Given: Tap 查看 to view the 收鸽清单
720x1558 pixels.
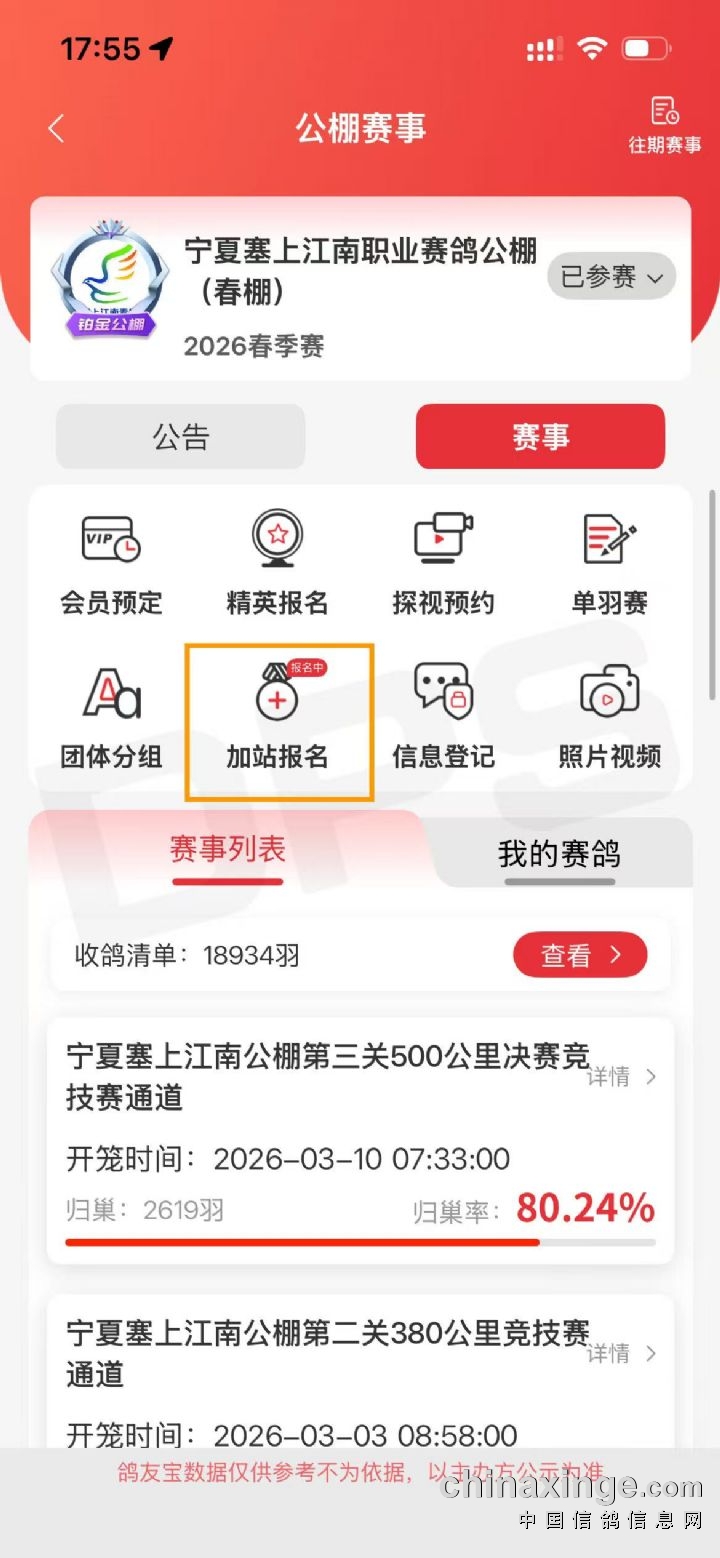Looking at the screenshot, I should (x=580, y=956).
